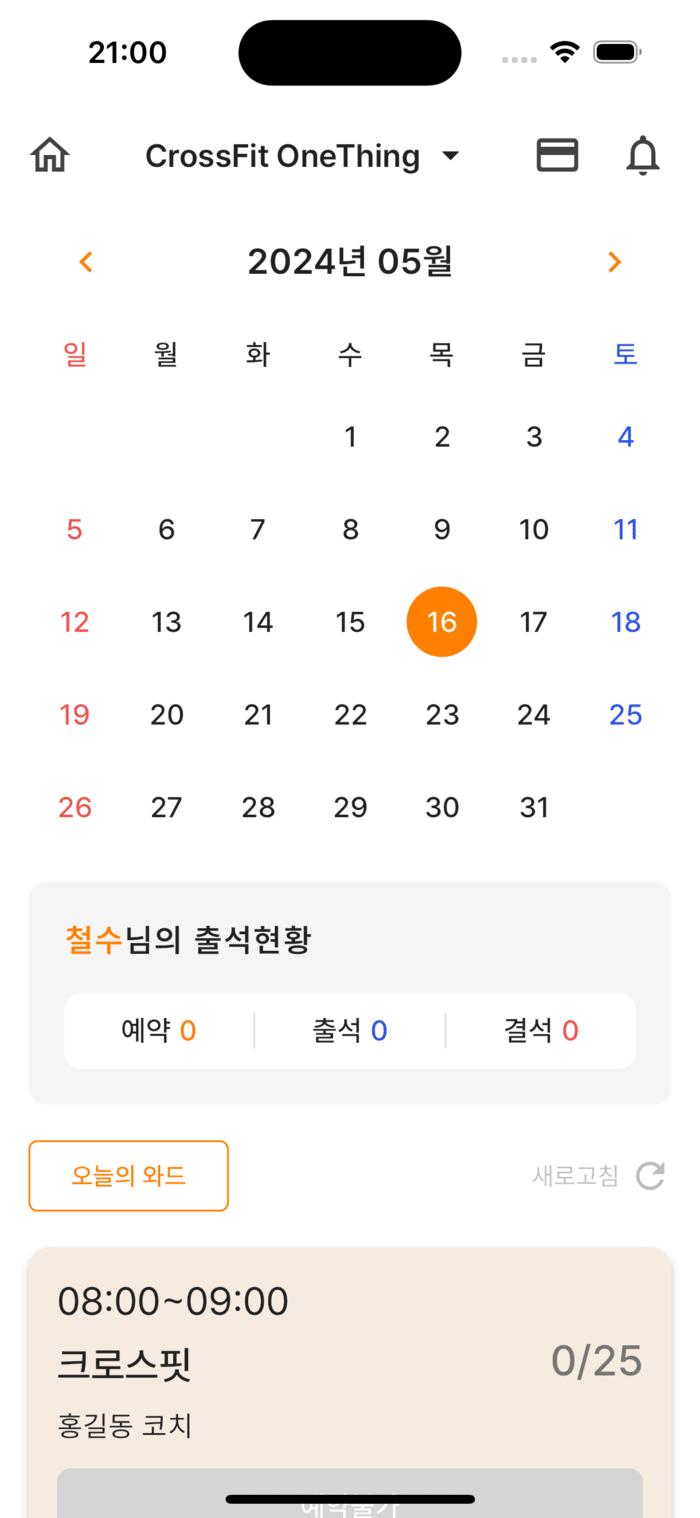Open the membership card icon

(x=557, y=156)
